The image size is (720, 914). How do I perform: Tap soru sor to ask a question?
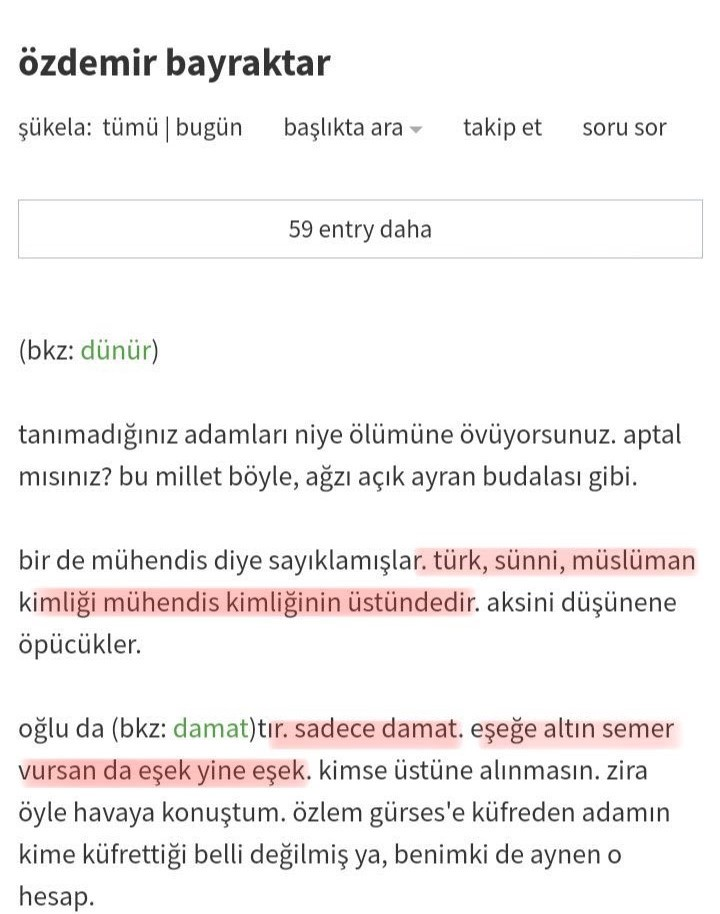(624, 128)
